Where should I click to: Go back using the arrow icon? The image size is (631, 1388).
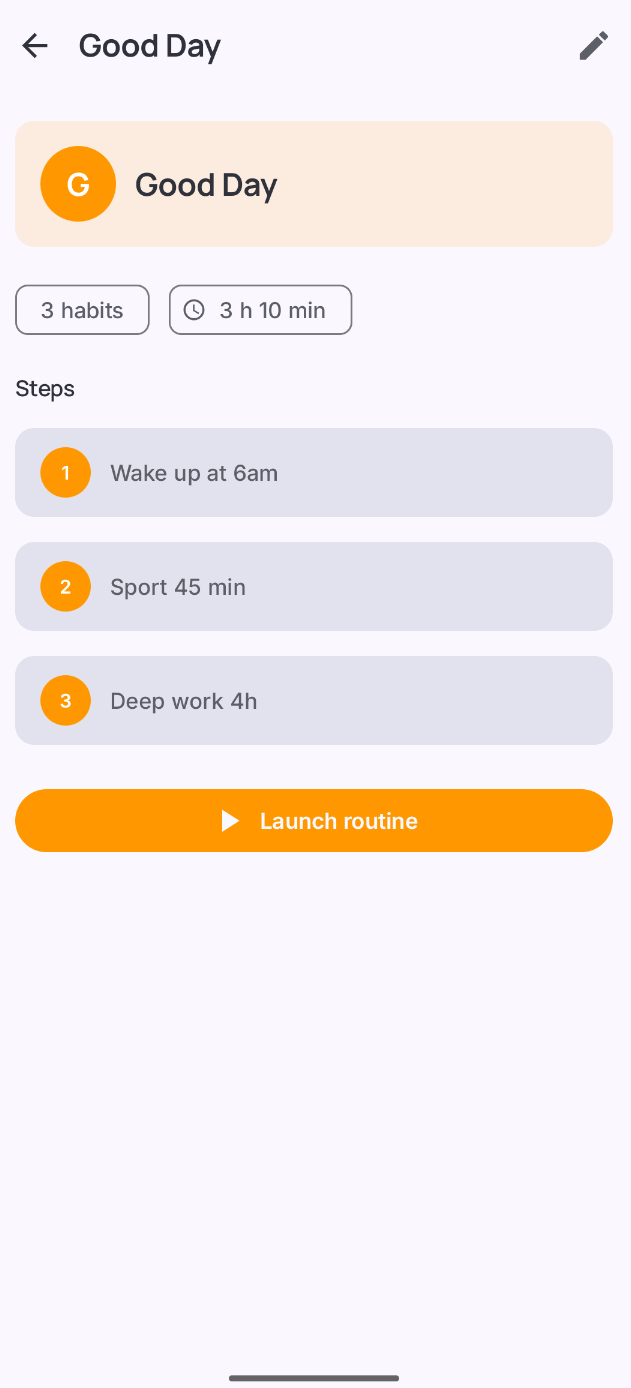coord(35,46)
